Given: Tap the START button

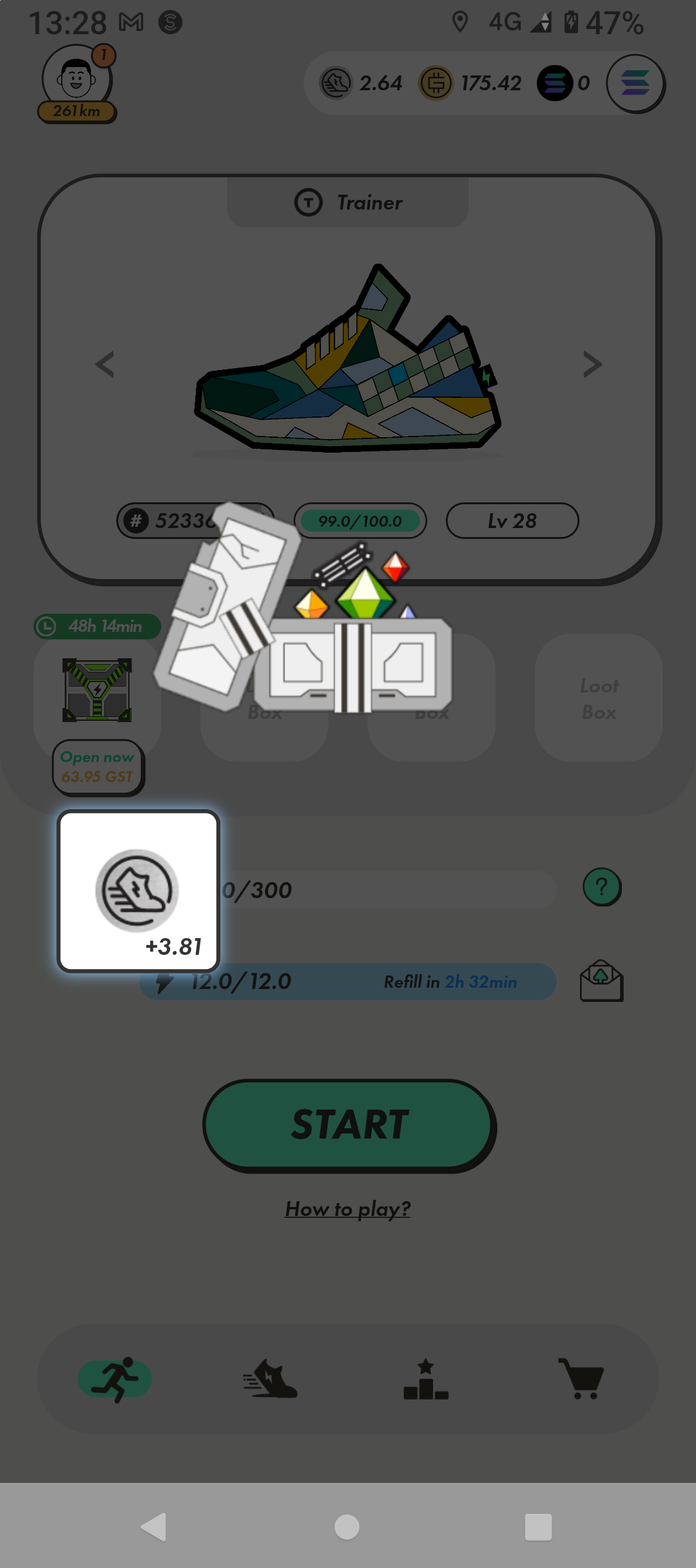Looking at the screenshot, I should click(349, 1125).
